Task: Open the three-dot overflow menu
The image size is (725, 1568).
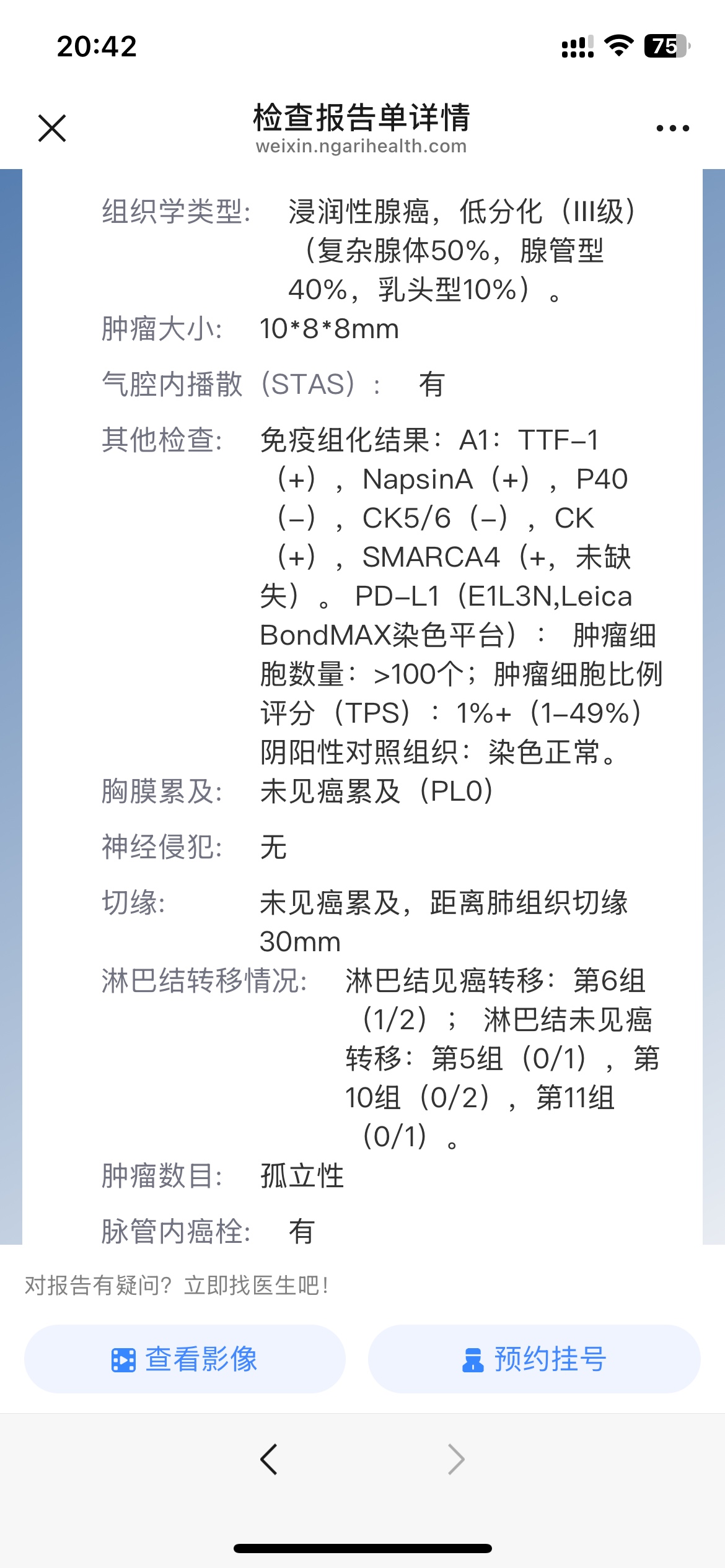Action: pyautogui.click(x=672, y=128)
